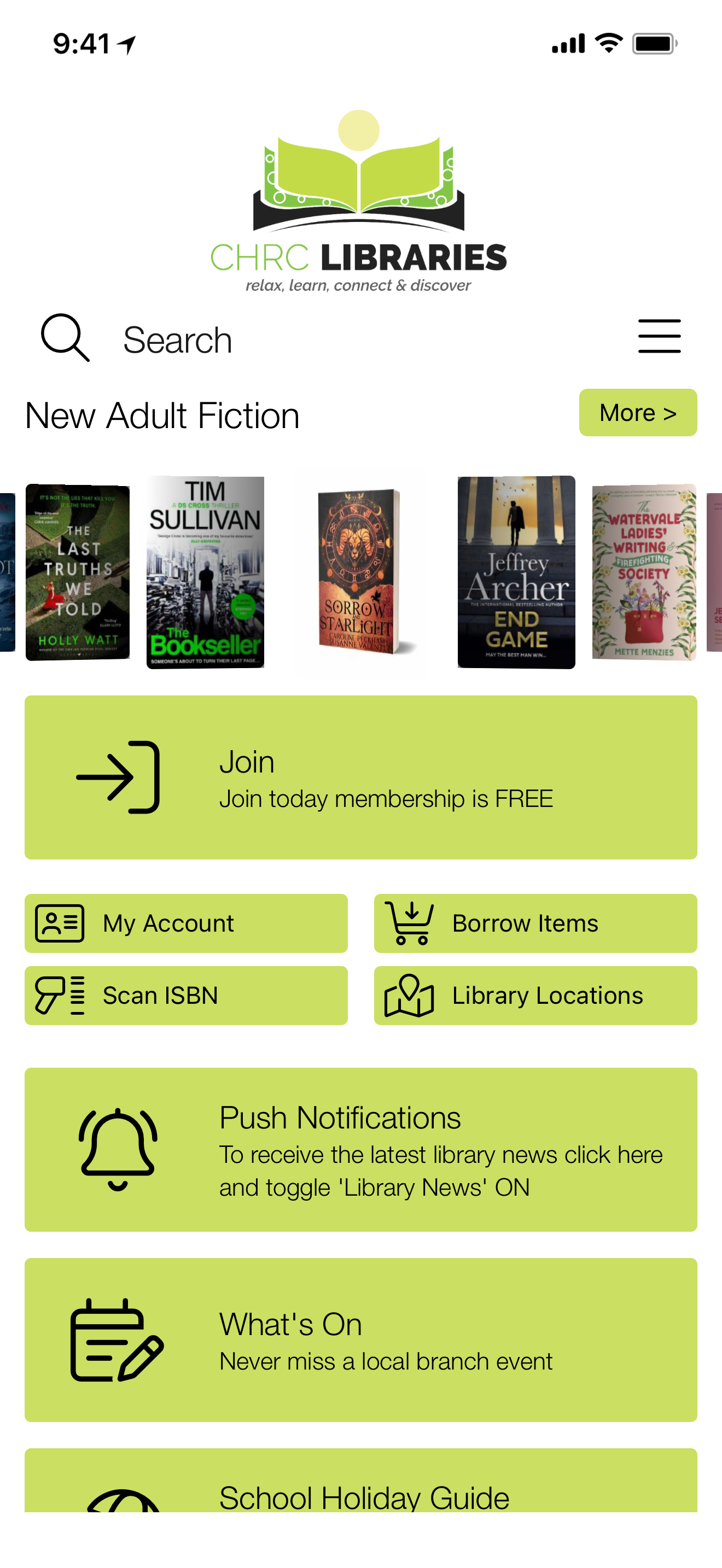Viewport: 722px width, 1568px height.
Task: Select the Sorrow and Starlight book cover
Action: point(360,572)
